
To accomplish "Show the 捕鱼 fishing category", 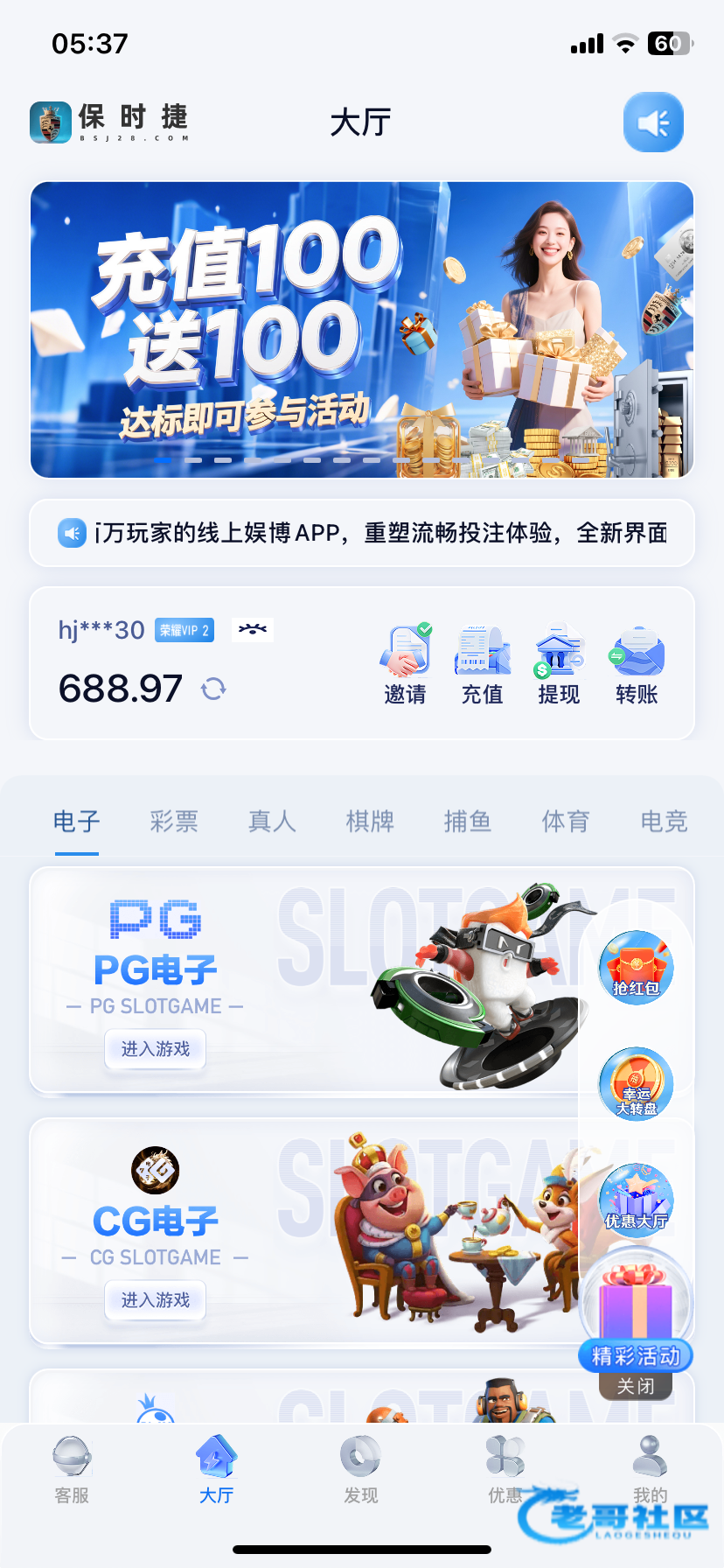I will pos(468,821).
